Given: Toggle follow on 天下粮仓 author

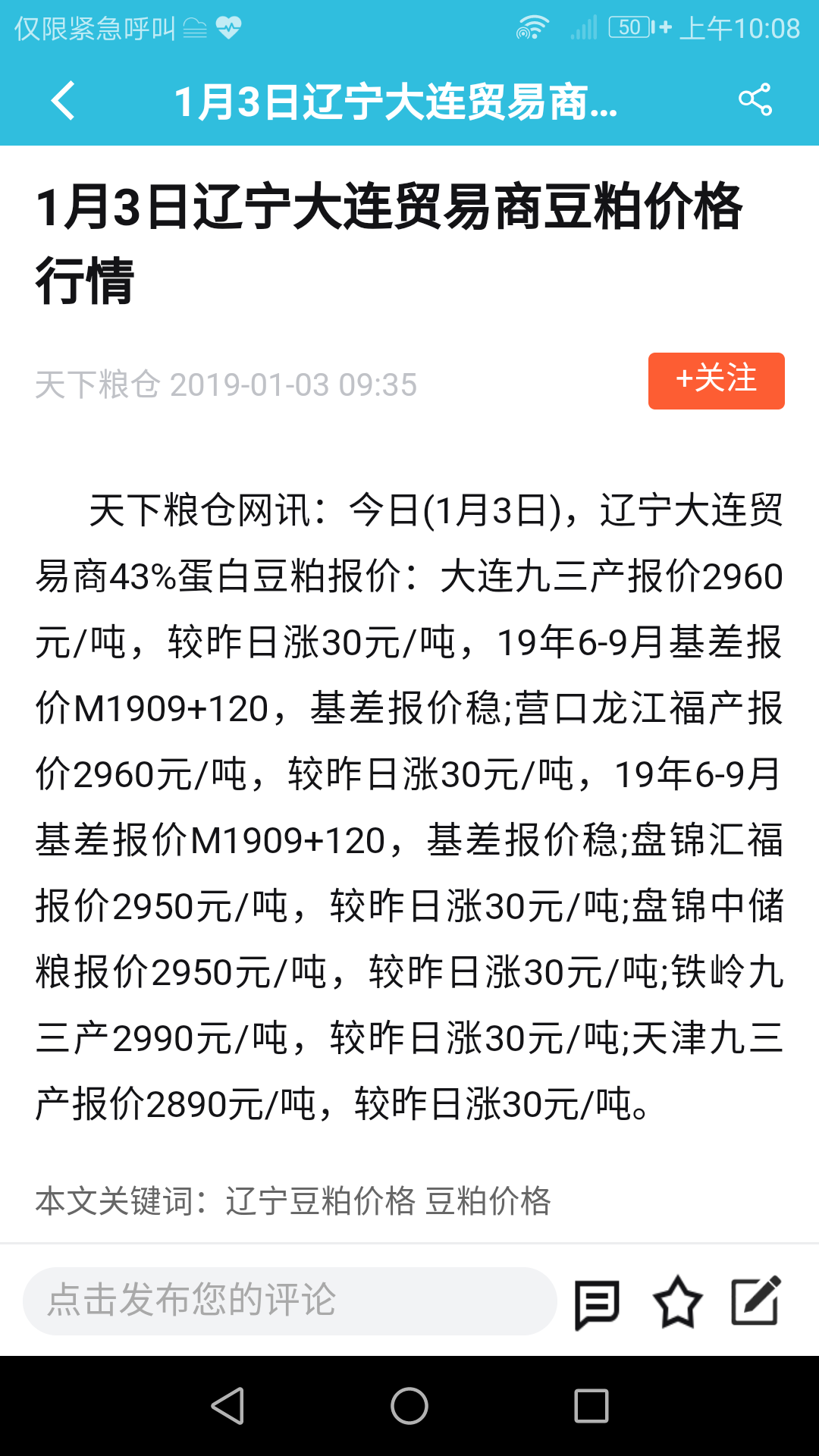Looking at the screenshot, I should 714,381.
